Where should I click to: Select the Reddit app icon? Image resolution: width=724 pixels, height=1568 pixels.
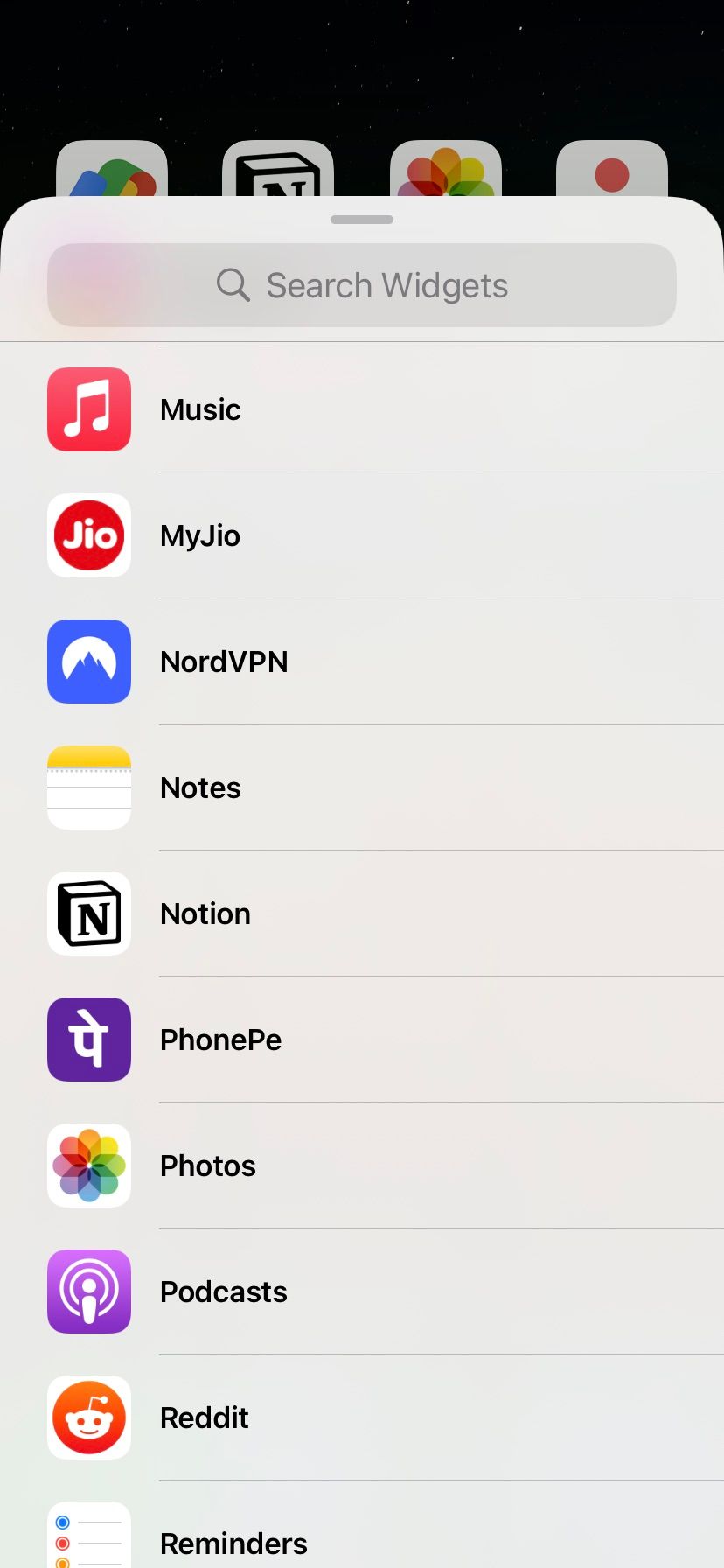coord(88,1417)
